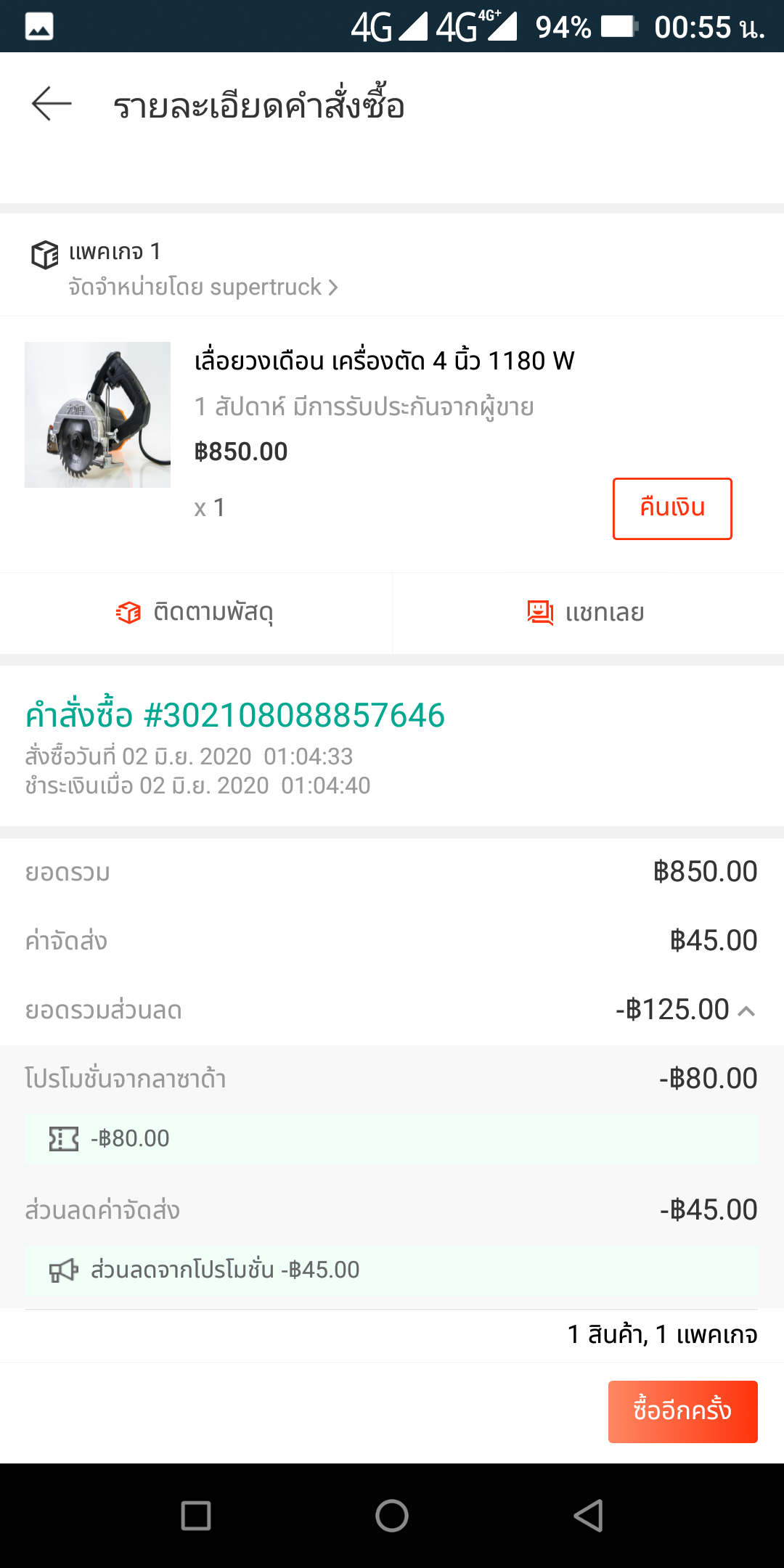Buy again with the ซื้ออีกครั้ง button
The width and height of the screenshot is (784, 1568).
(682, 1411)
